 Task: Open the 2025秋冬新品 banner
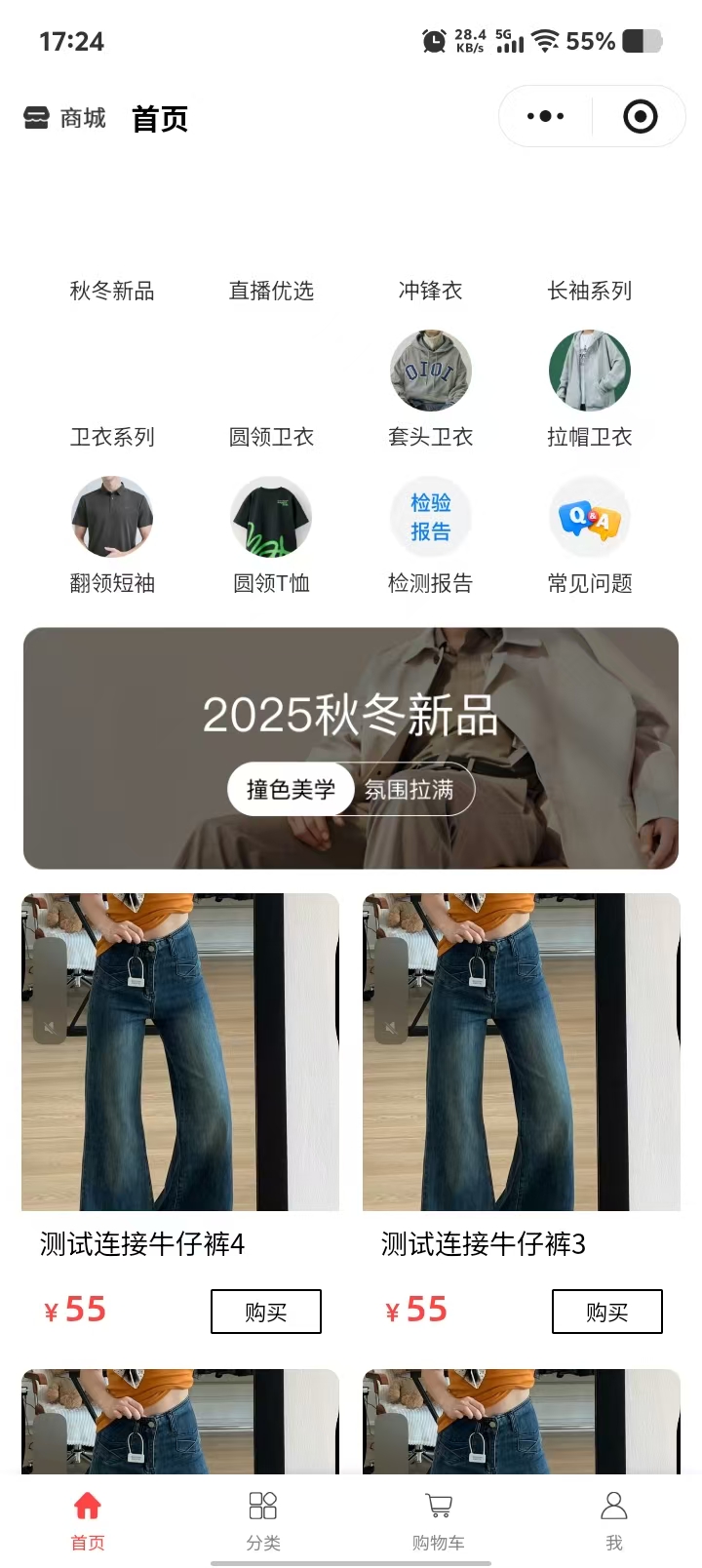coord(351,748)
